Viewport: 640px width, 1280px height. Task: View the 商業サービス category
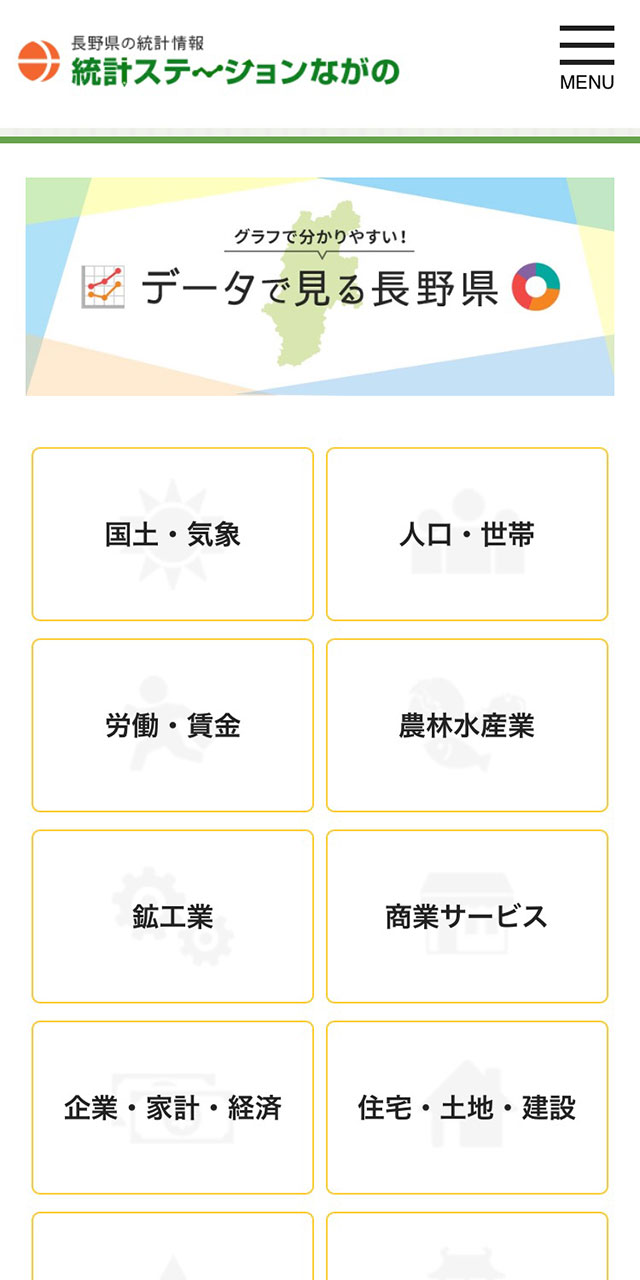[x=467, y=916]
